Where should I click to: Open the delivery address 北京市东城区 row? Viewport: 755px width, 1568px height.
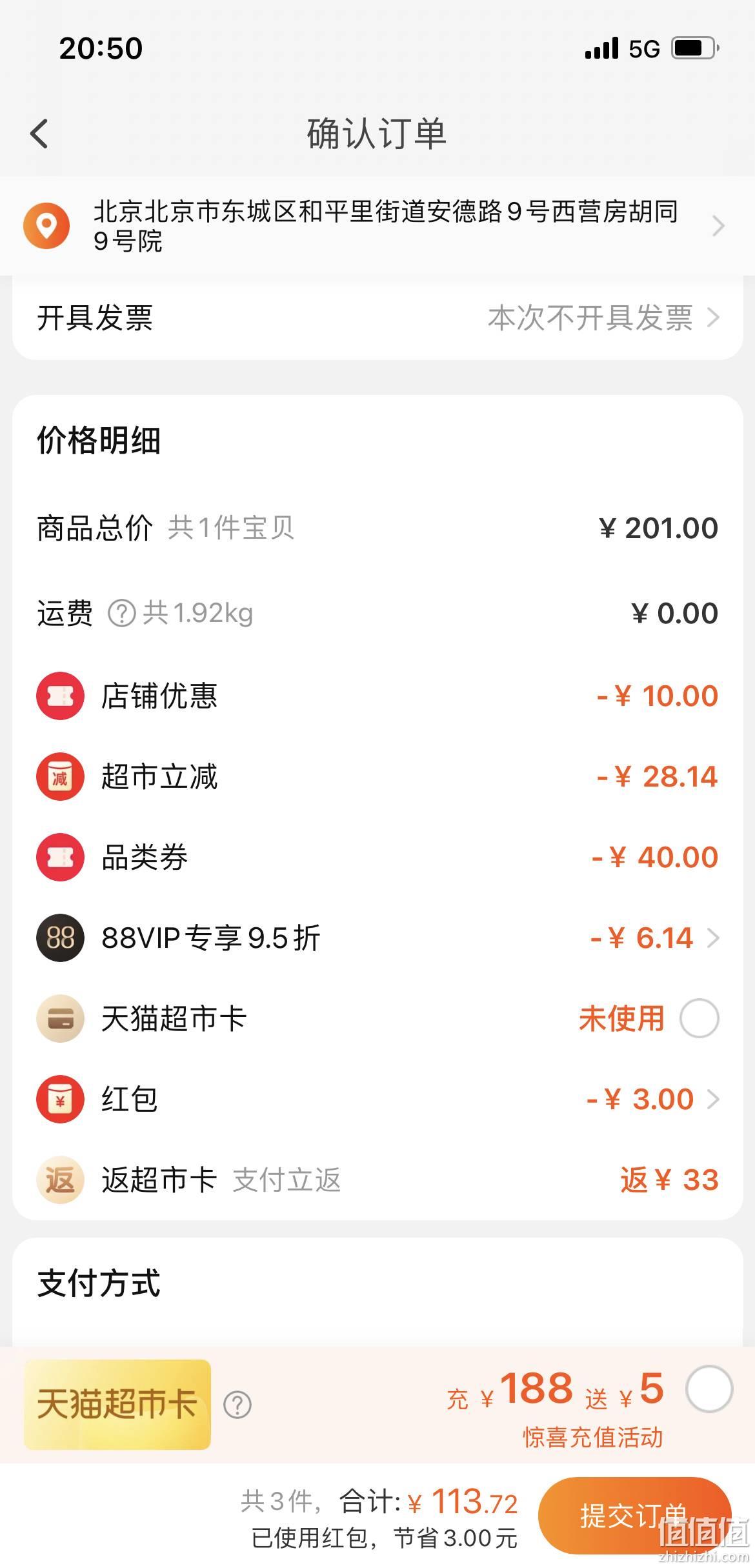coord(377,226)
